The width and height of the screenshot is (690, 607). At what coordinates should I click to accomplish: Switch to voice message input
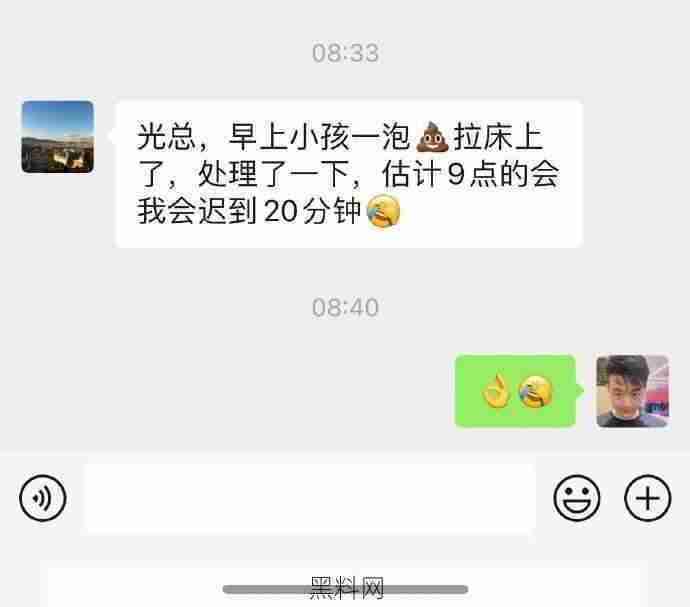click(x=43, y=498)
